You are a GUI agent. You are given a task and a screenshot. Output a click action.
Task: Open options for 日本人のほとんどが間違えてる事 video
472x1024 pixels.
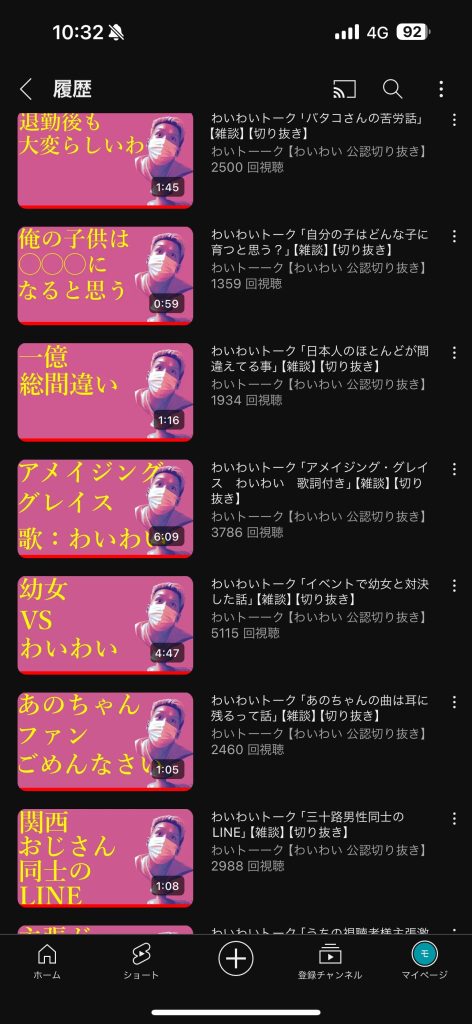click(x=454, y=353)
